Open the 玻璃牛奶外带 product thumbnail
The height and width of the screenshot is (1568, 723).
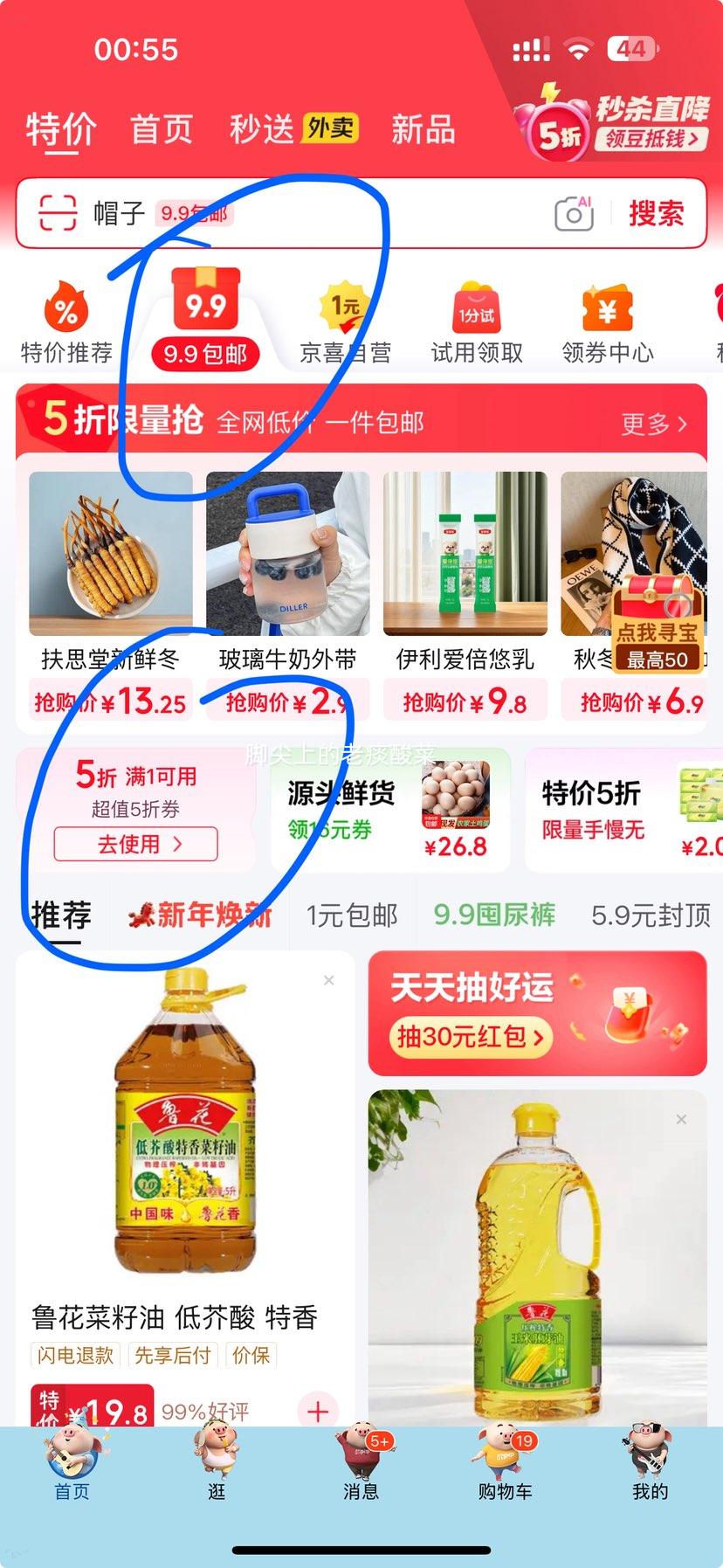click(x=286, y=553)
